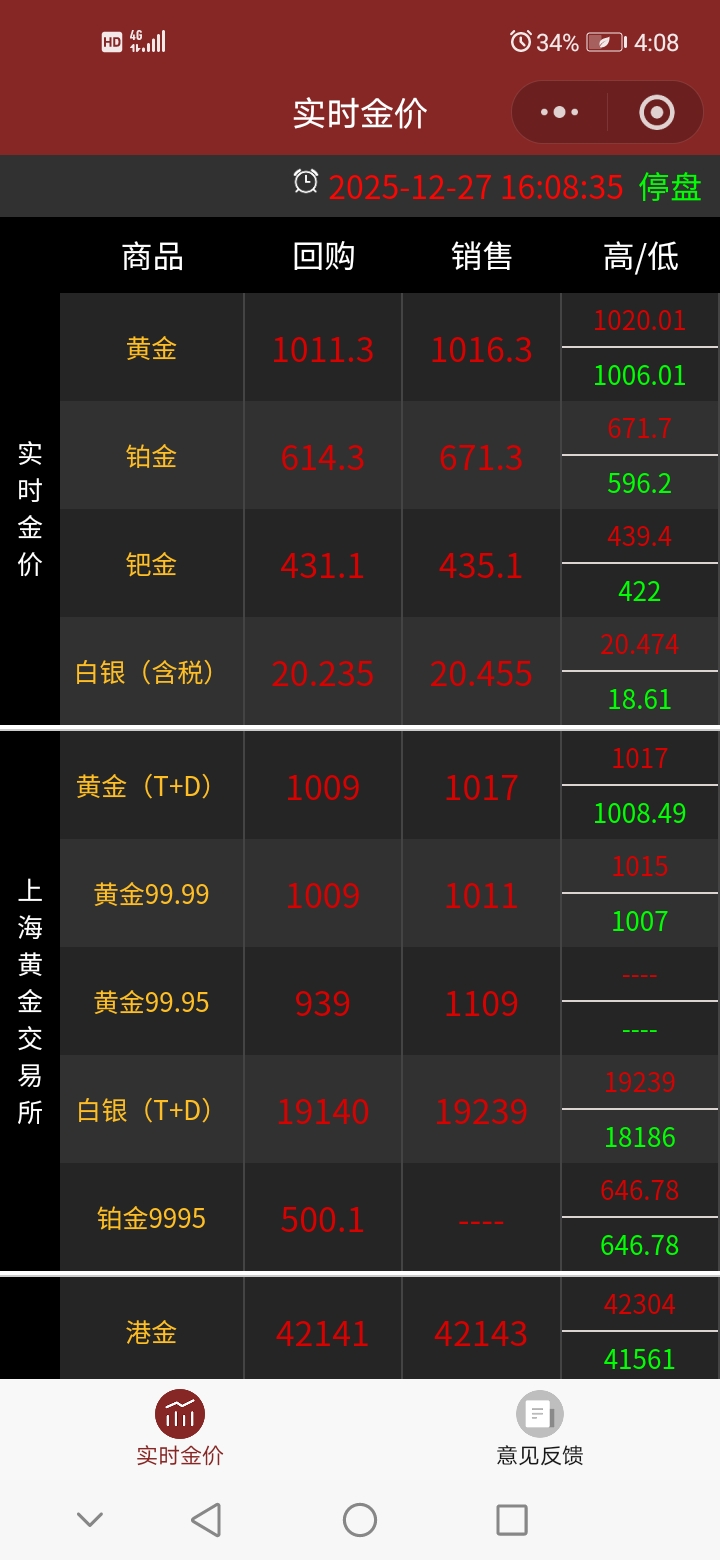Hide the navigation bar with the down arrow
Viewport: 720px width, 1560px height.
point(90,1520)
